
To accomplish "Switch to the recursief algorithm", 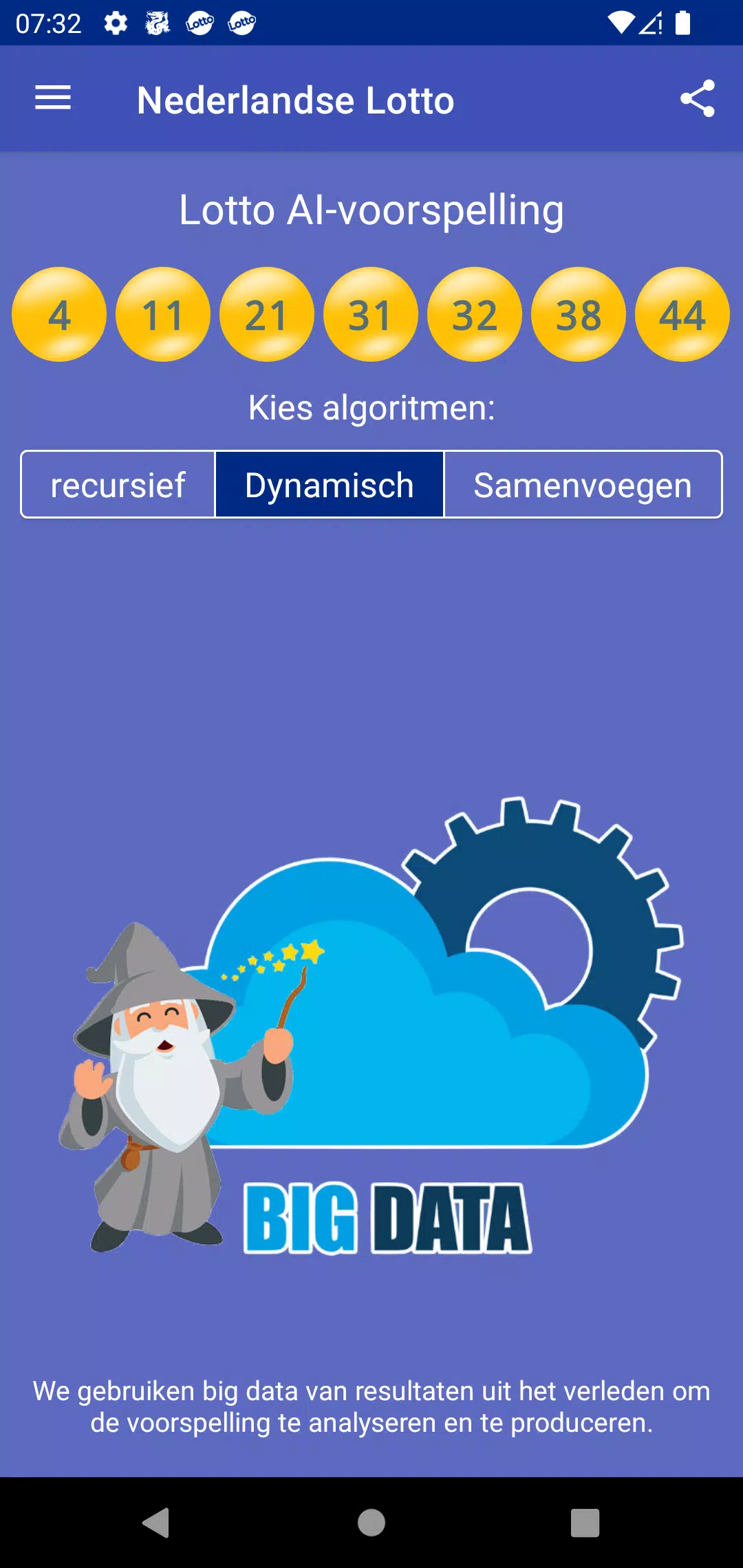I will coord(118,485).
